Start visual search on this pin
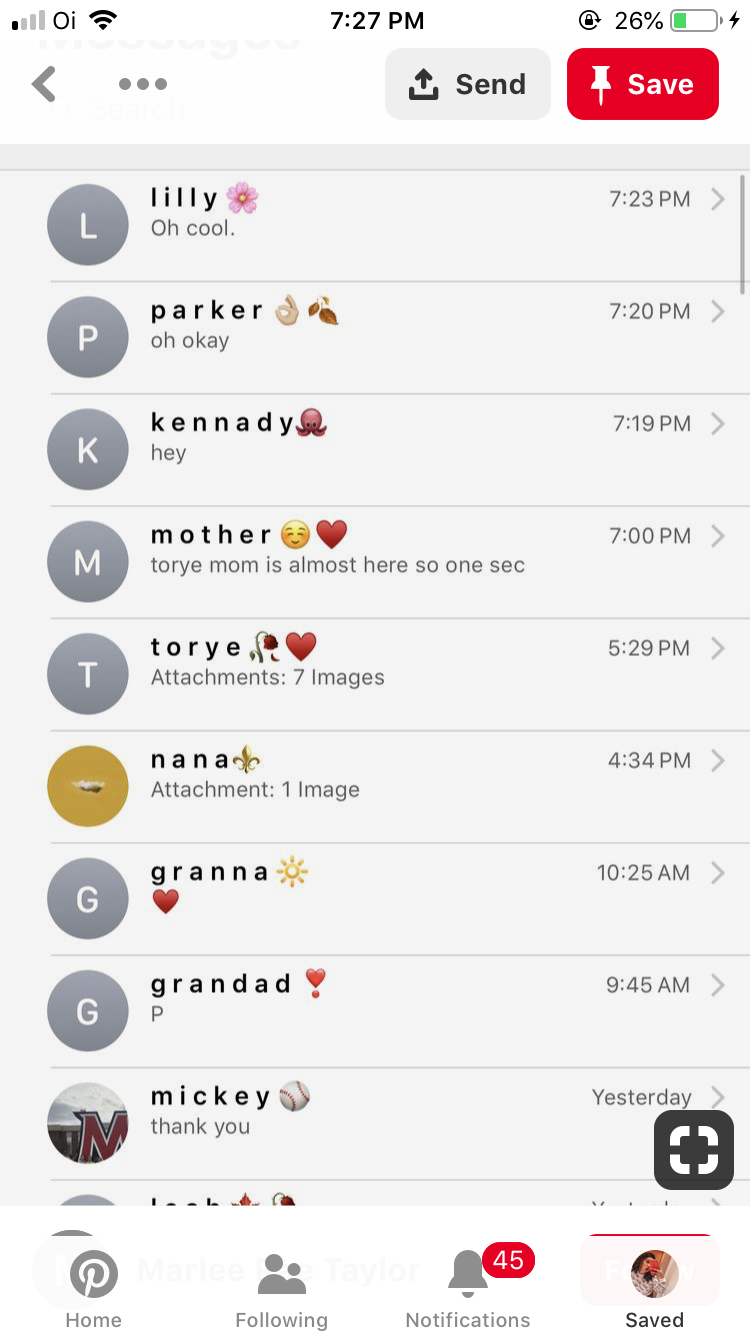This screenshot has width=750, height=1334. point(693,1148)
